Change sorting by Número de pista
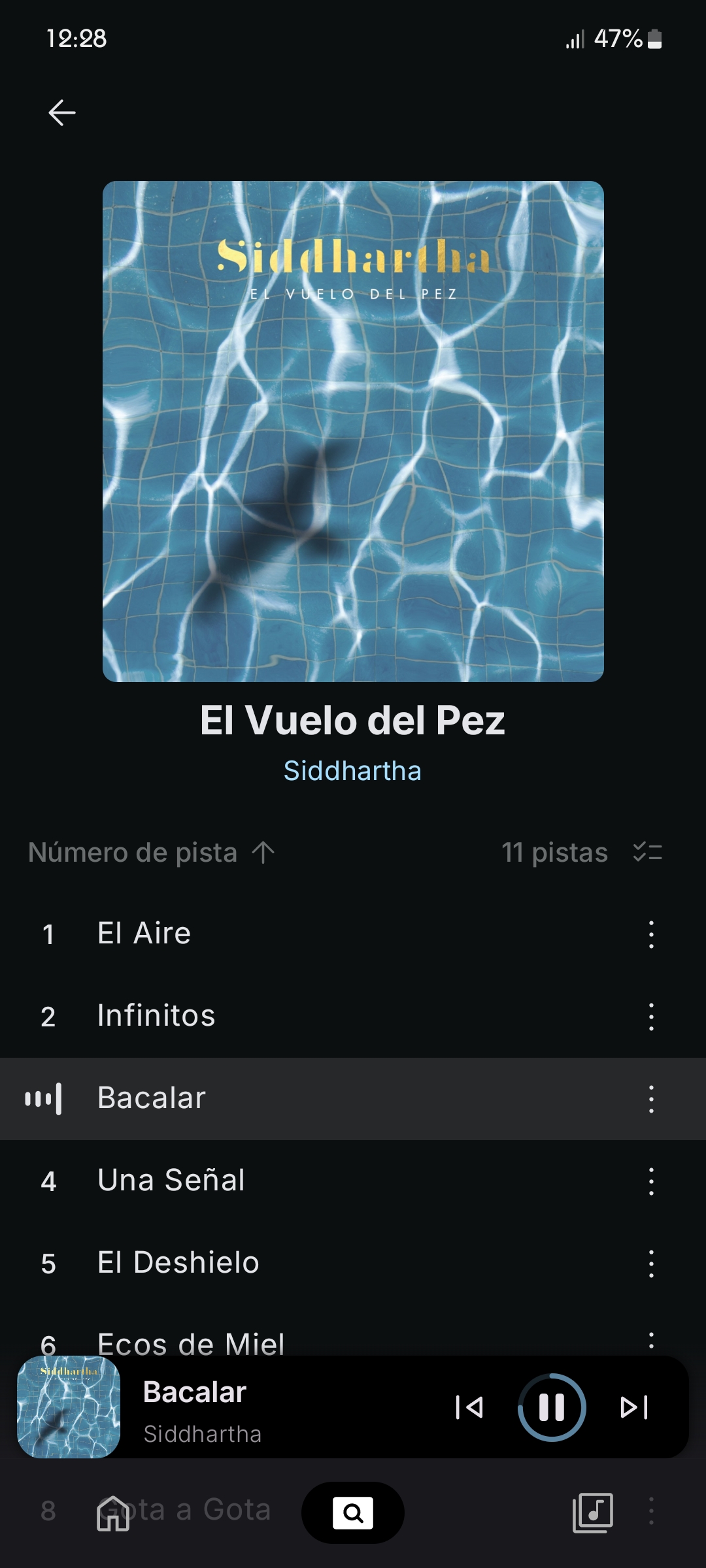The height and width of the screenshot is (1568, 706). pos(152,853)
